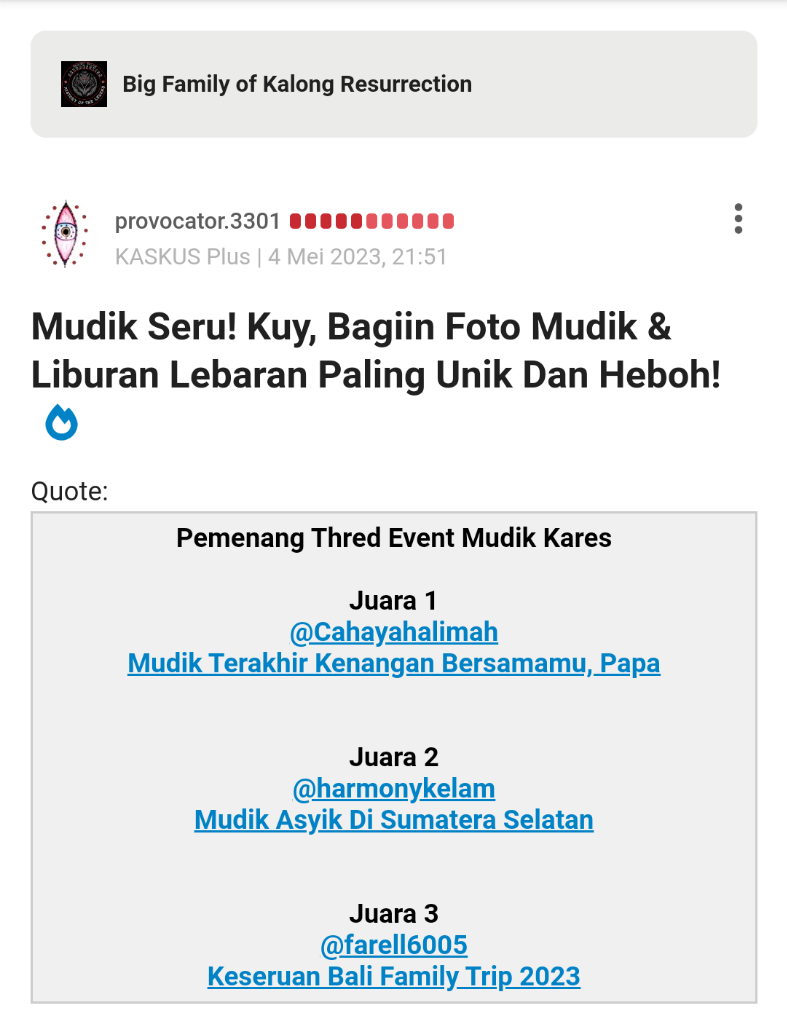Click the Big Family of Kalong Resurrection name
The height and width of the screenshot is (1024, 787).
(297, 84)
